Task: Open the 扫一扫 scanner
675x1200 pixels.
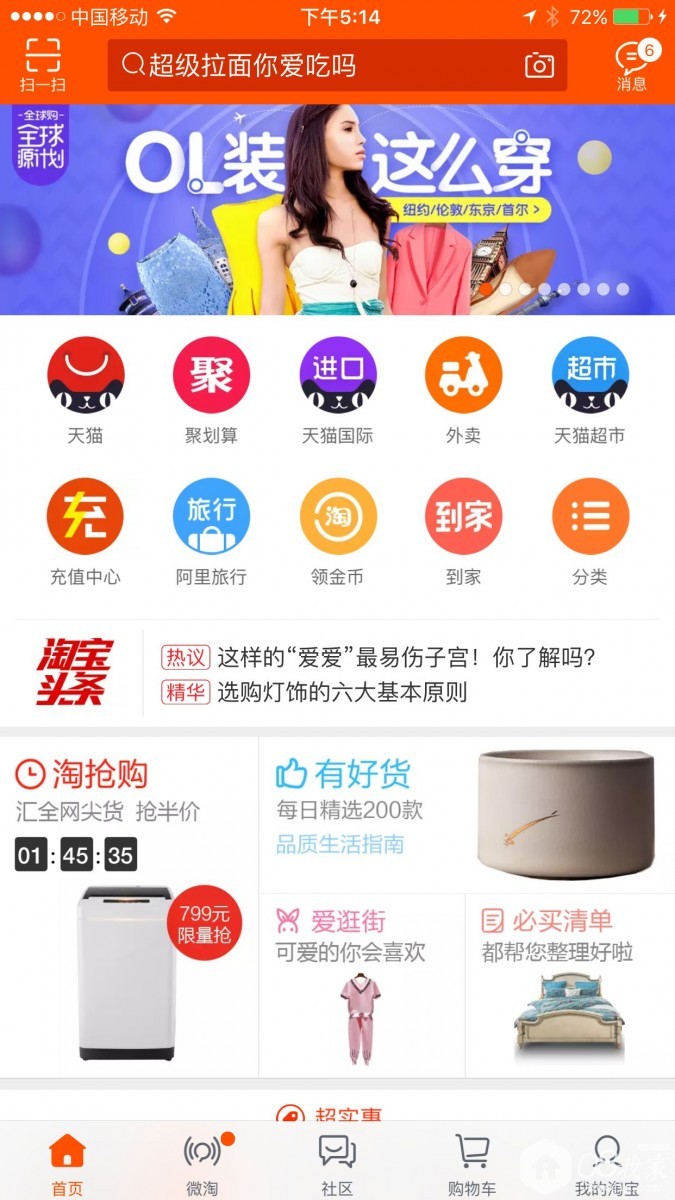Action: 42,65
